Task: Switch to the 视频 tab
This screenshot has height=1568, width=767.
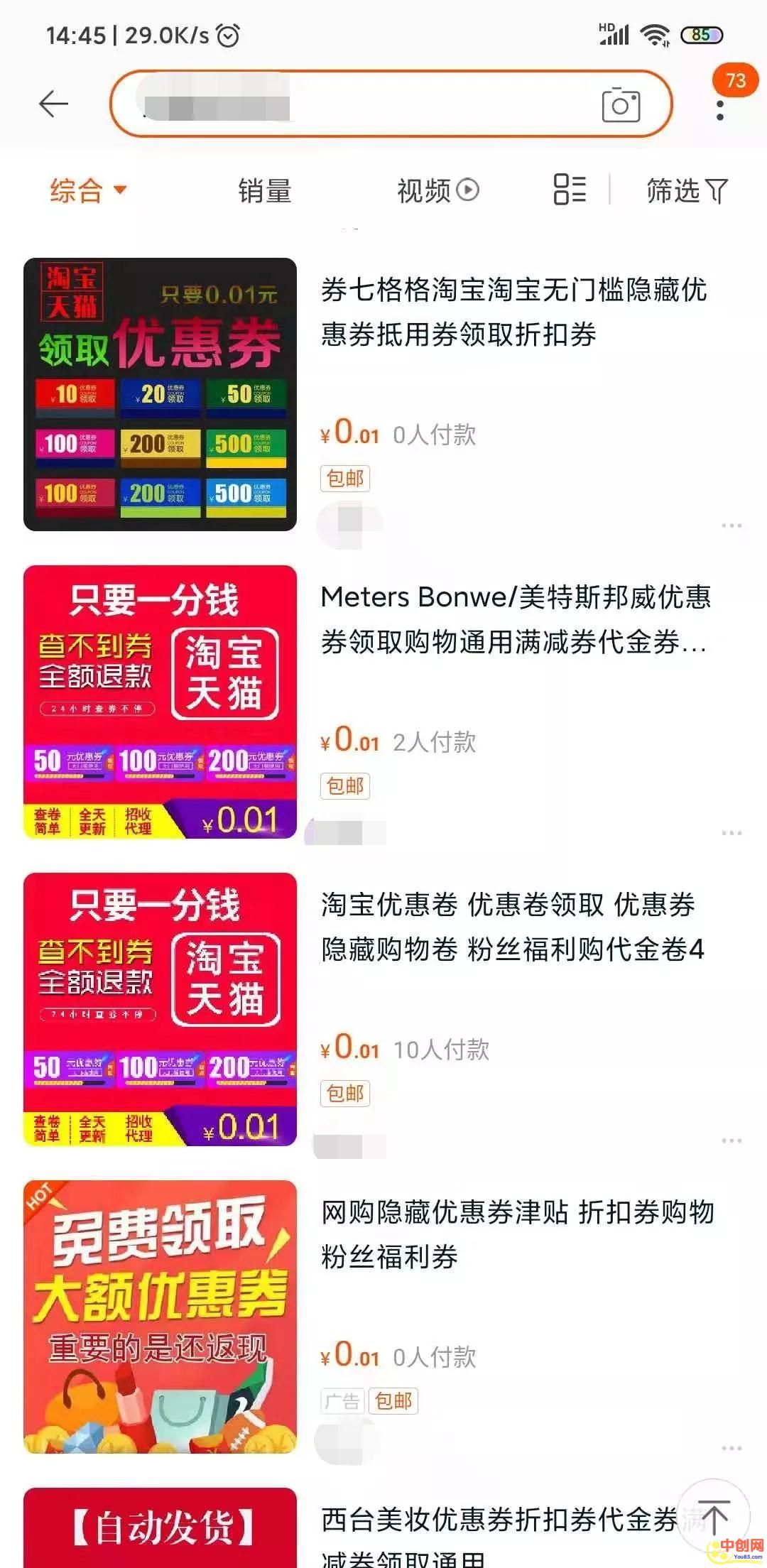Action: click(x=437, y=190)
